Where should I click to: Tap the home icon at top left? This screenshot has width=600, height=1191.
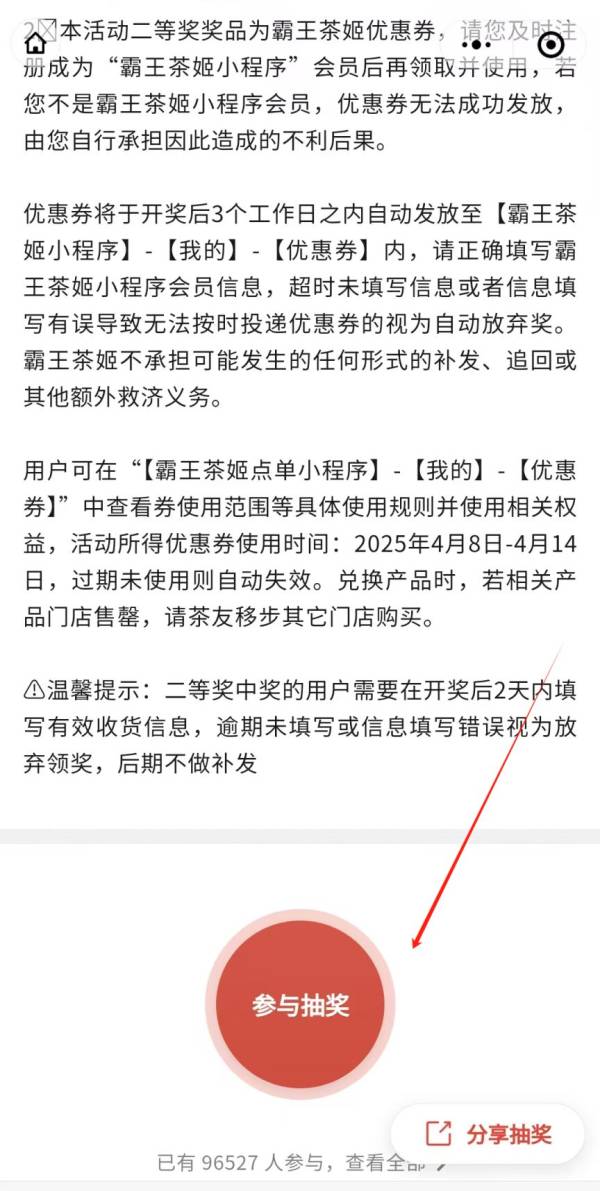(x=35, y=44)
